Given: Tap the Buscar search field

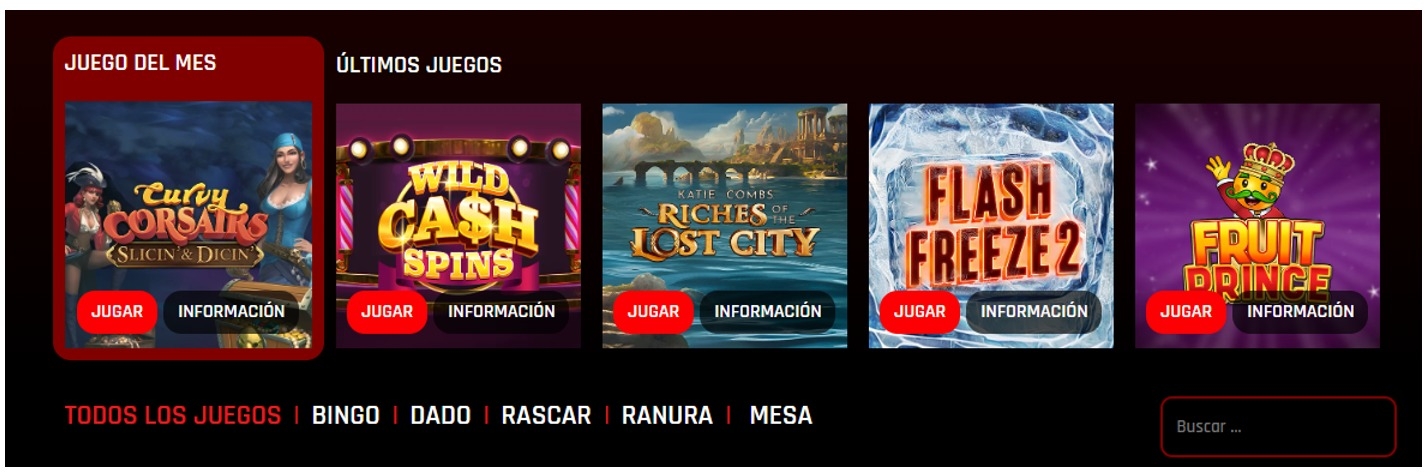Looking at the screenshot, I should click(x=1277, y=427).
